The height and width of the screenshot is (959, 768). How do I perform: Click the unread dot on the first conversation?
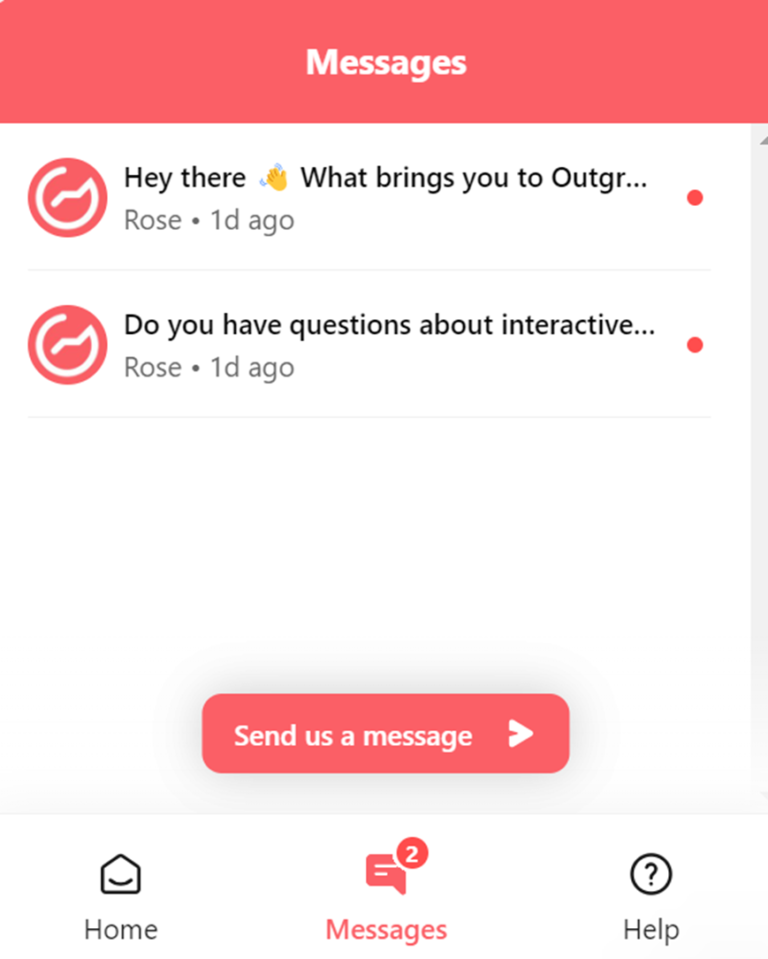(x=695, y=198)
